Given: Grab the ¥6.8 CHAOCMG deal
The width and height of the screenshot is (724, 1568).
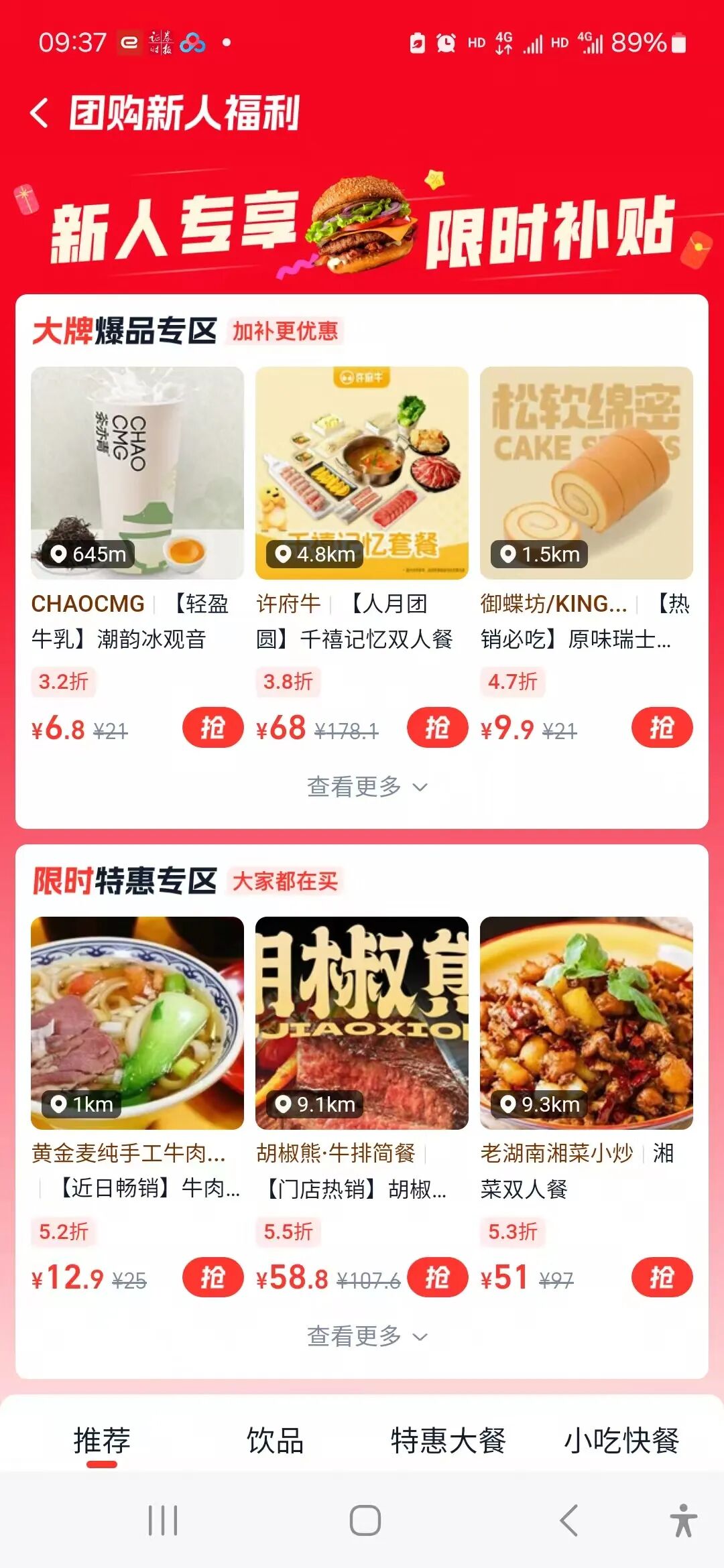Looking at the screenshot, I should tap(213, 728).
